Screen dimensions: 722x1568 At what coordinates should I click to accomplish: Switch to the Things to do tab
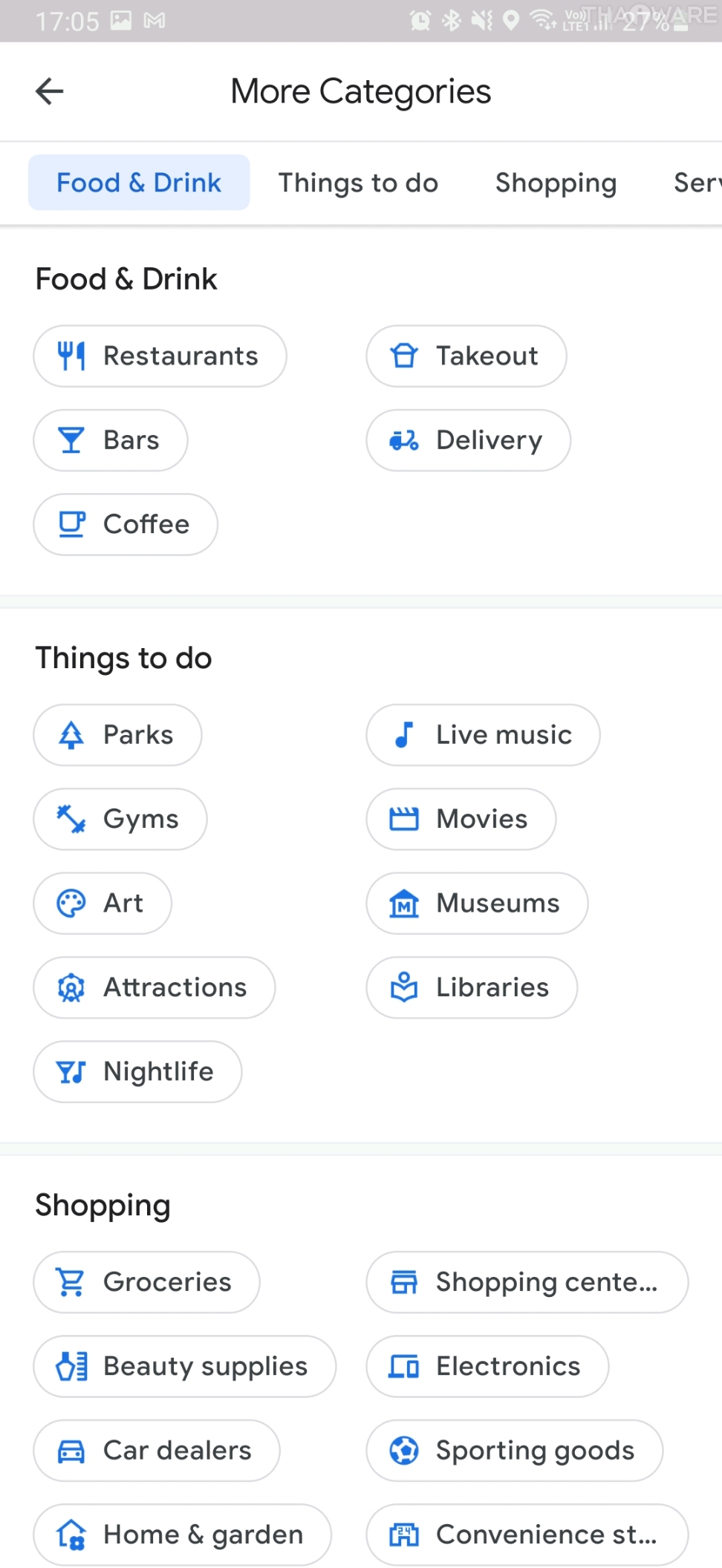(358, 183)
